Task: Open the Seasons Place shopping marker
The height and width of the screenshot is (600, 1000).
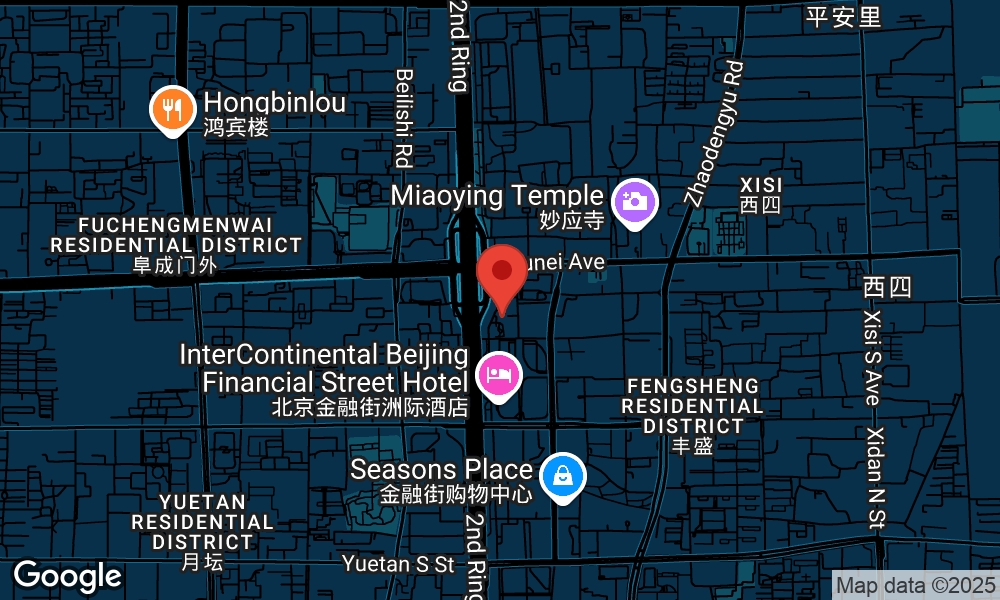Action: tap(563, 475)
